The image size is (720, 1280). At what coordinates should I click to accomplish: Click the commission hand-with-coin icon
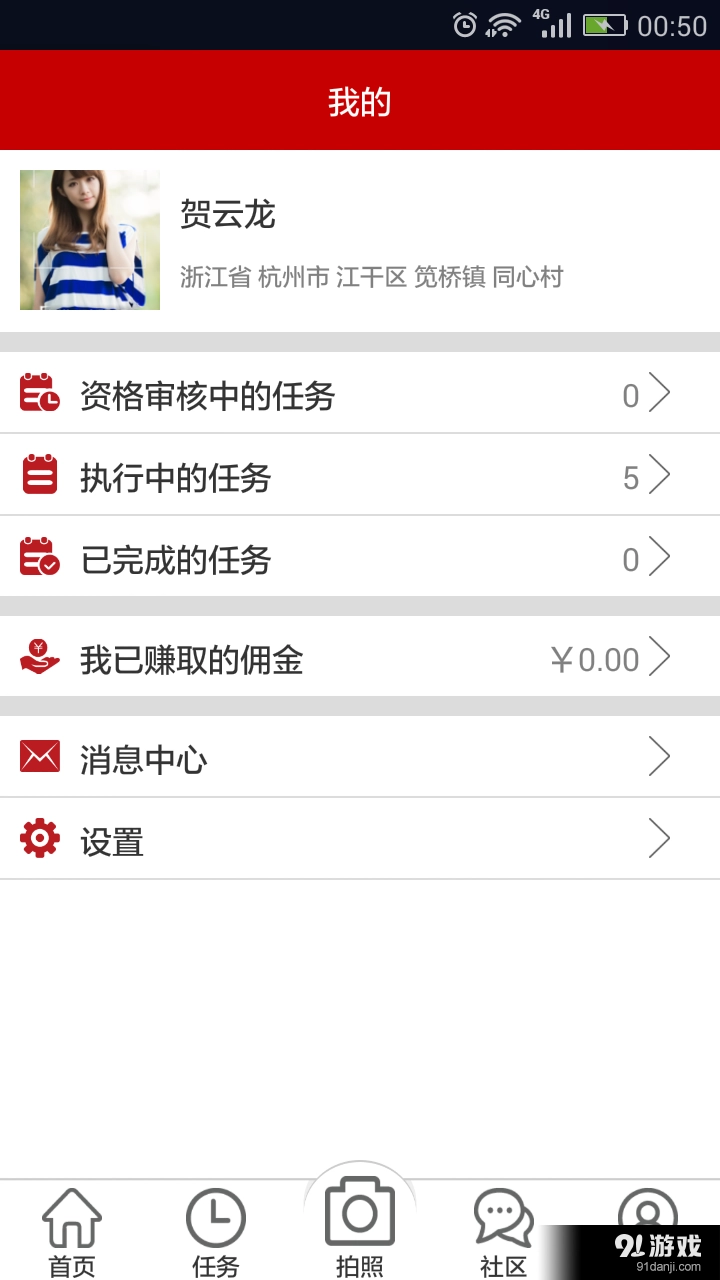click(38, 658)
